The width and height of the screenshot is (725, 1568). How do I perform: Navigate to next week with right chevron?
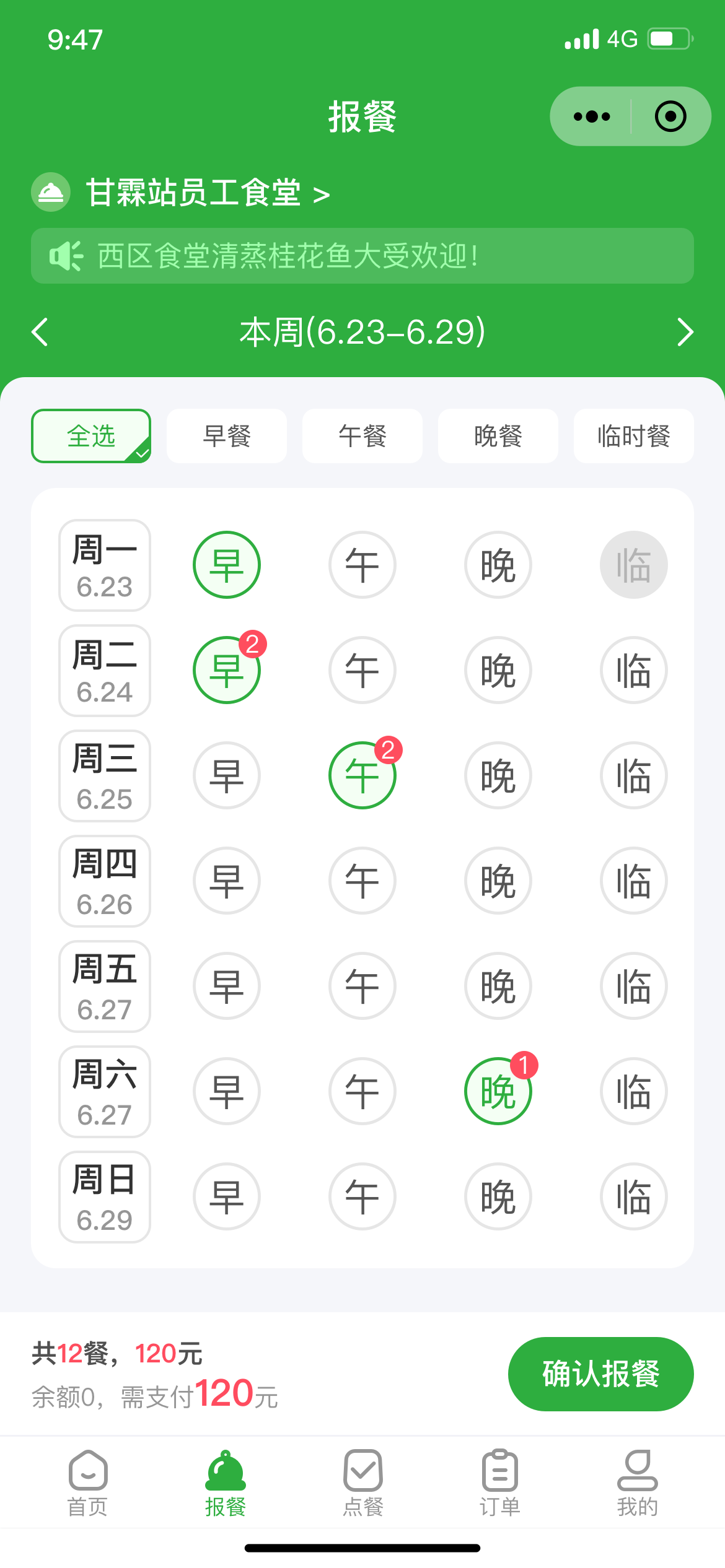(x=685, y=332)
